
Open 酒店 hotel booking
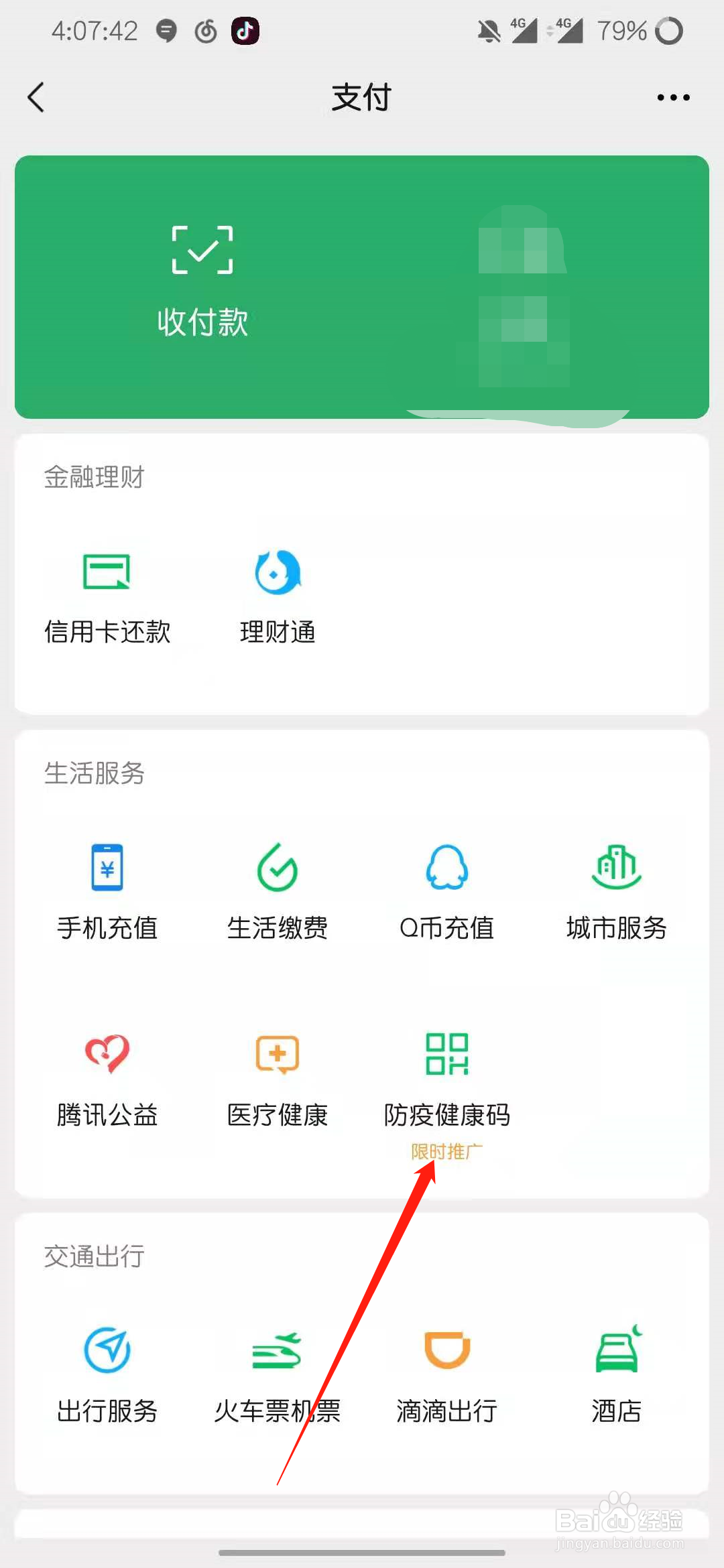pos(617,1374)
